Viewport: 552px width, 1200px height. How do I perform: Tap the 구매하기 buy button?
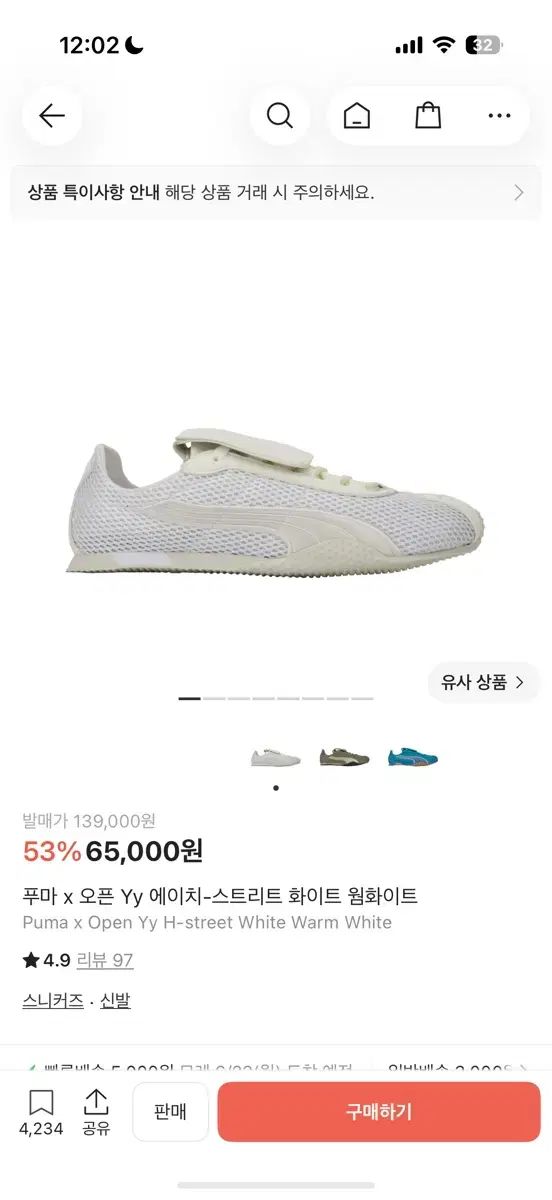[x=379, y=1112]
